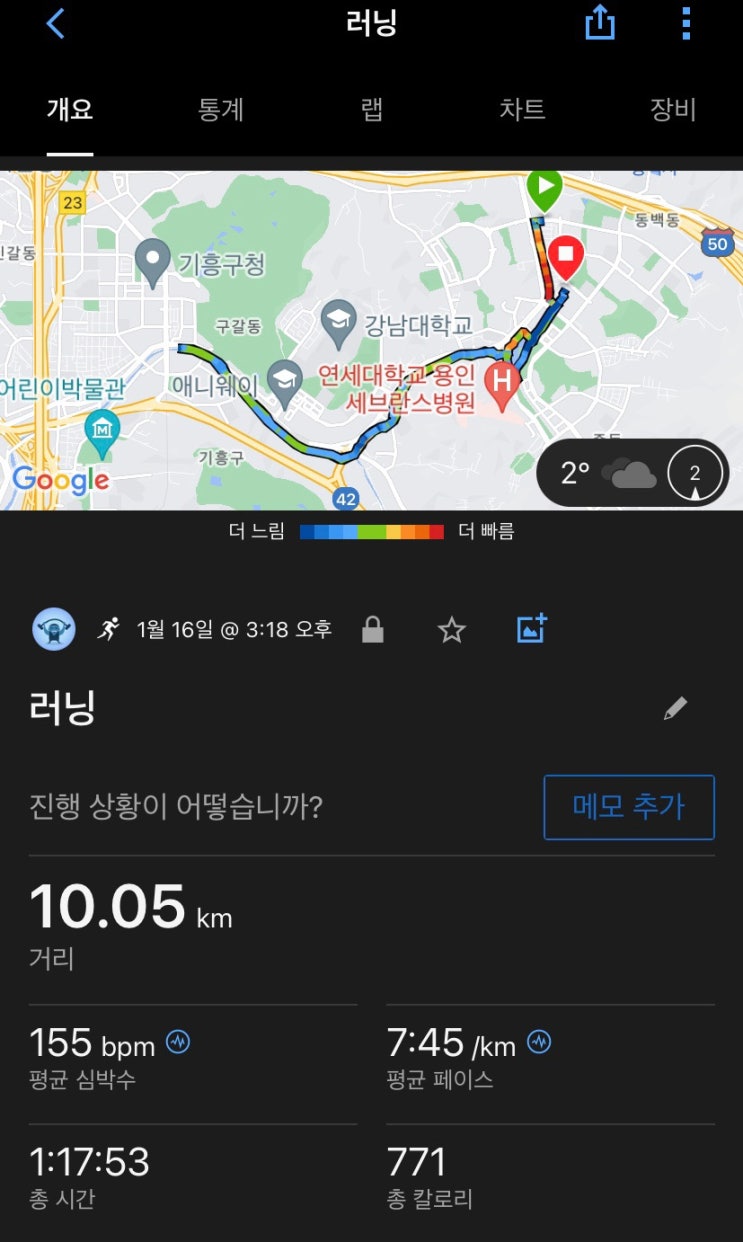Switch to the 통계 tab
Viewport: 743px width, 1242px height.
[221, 110]
